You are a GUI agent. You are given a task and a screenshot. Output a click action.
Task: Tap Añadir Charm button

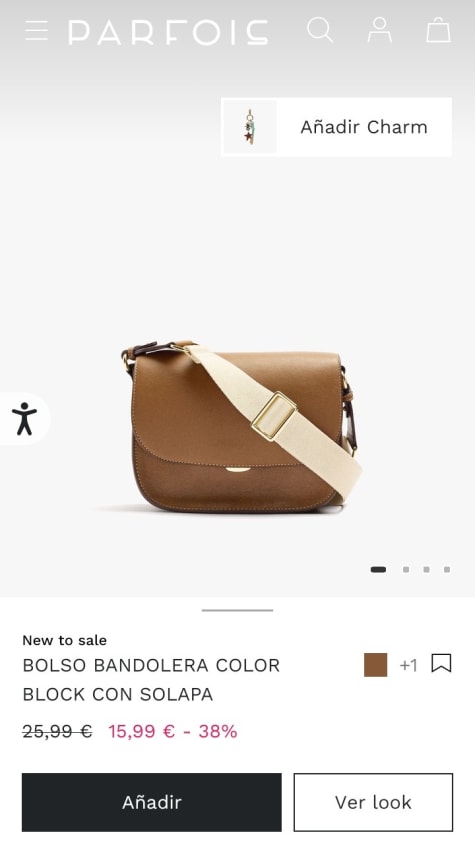336,127
